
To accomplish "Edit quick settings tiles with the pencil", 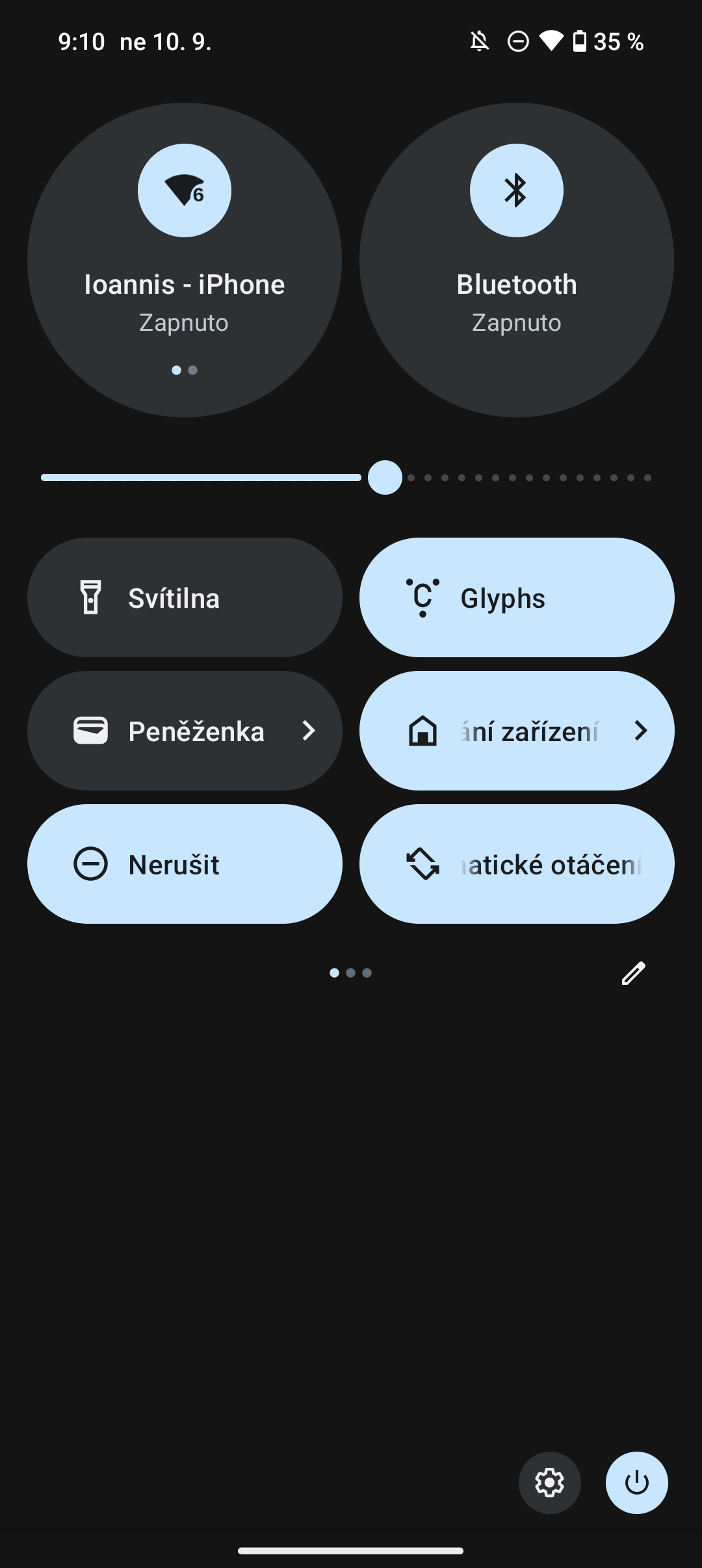I will pos(633,973).
